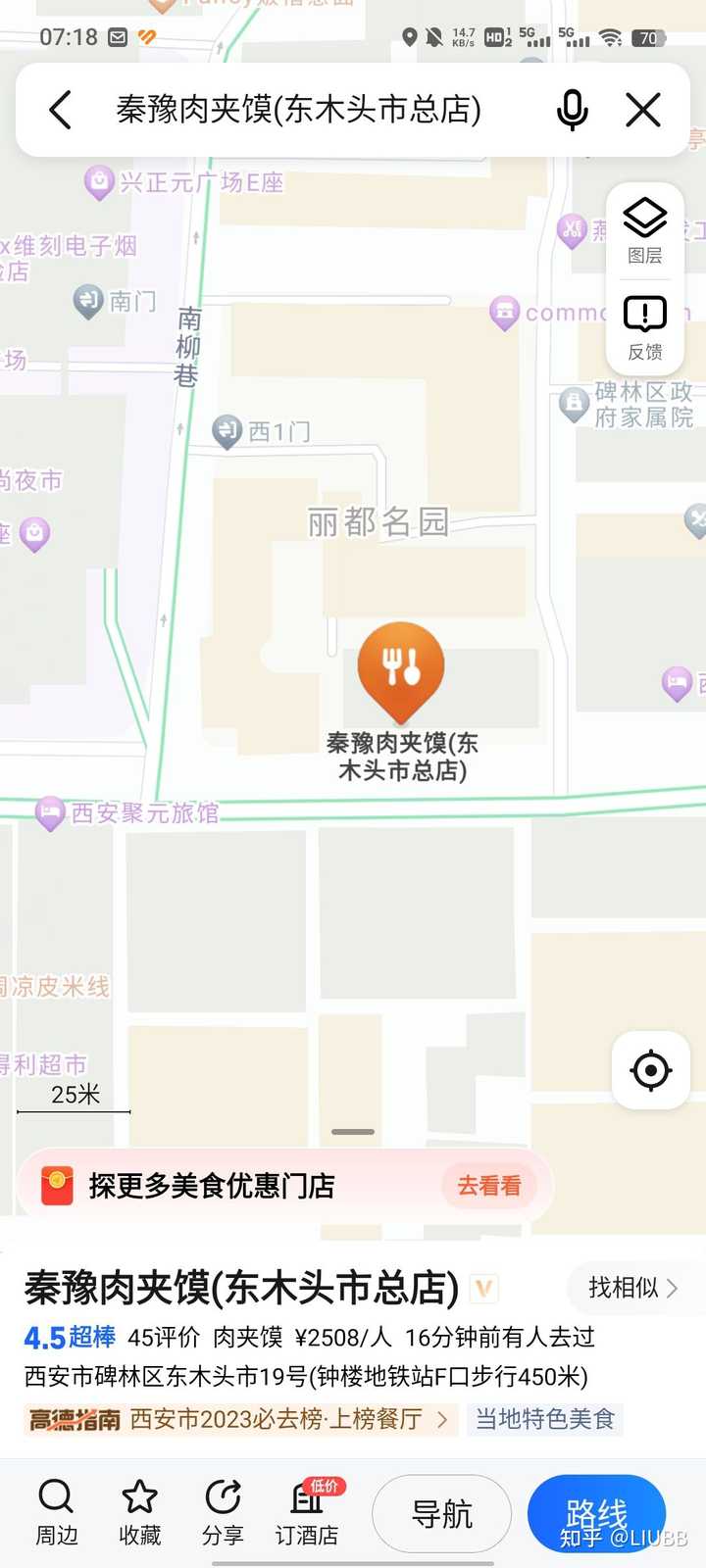Select the 当地特色美食 tag
This screenshot has height=1568, width=706.
(544, 1419)
